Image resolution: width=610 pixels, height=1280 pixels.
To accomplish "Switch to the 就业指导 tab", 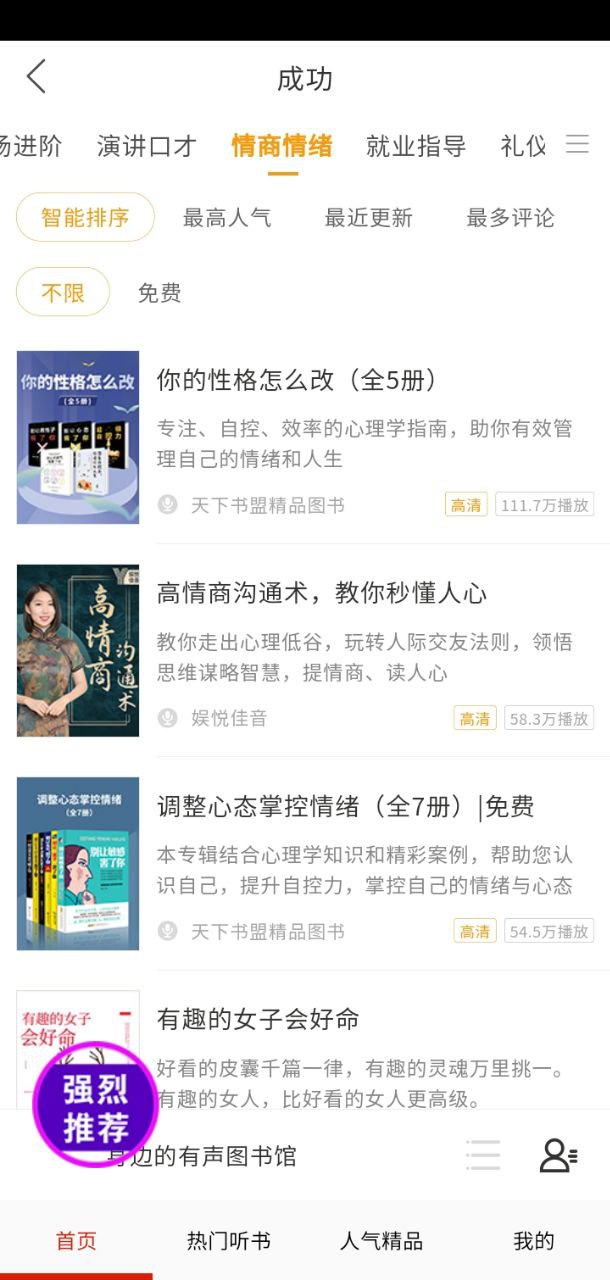I will point(416,146).
